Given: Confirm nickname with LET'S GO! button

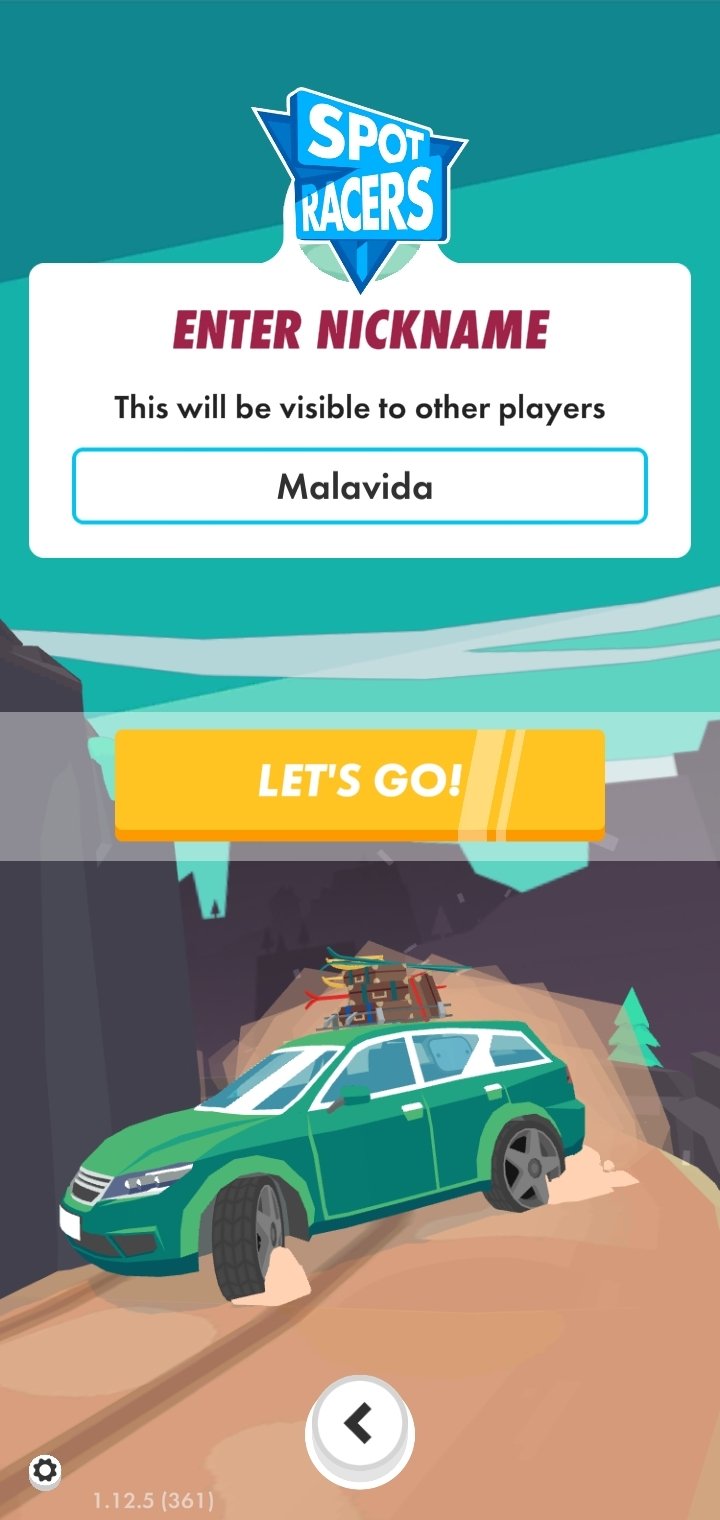Looking at the screenshot, I should (x=360, y=784).
